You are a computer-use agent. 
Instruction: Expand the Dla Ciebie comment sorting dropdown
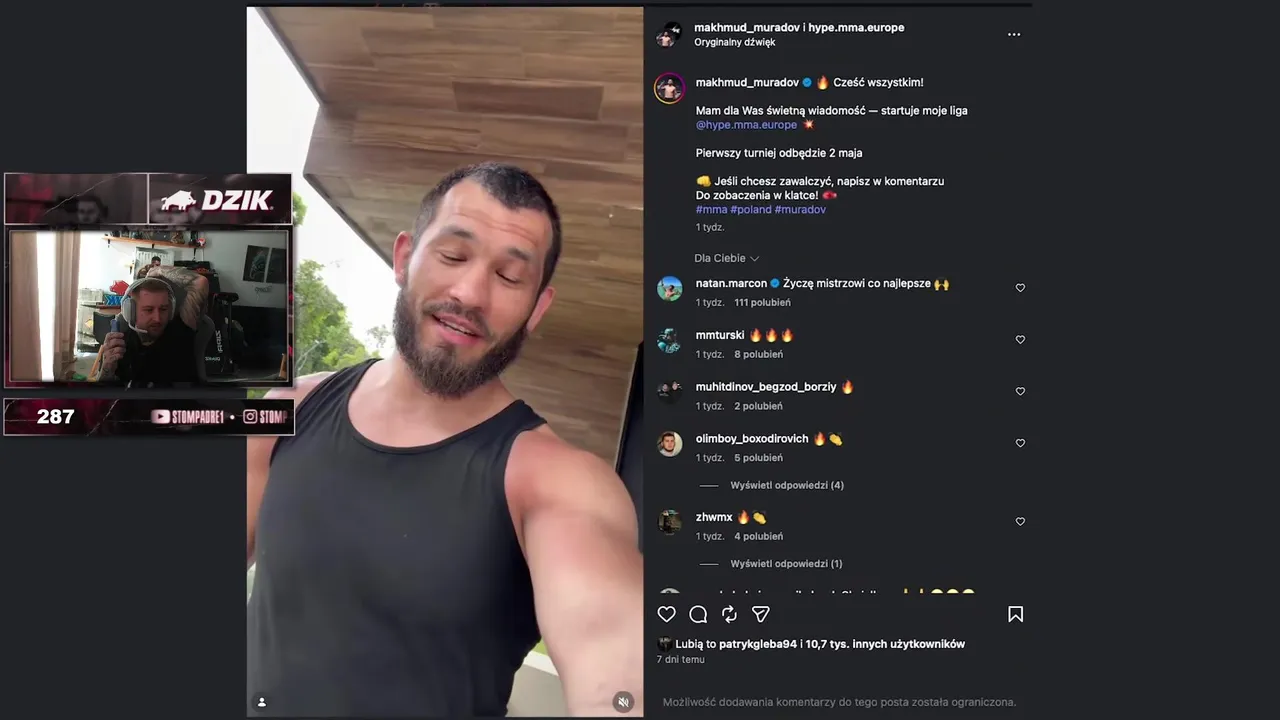click(x=727, y=258)
